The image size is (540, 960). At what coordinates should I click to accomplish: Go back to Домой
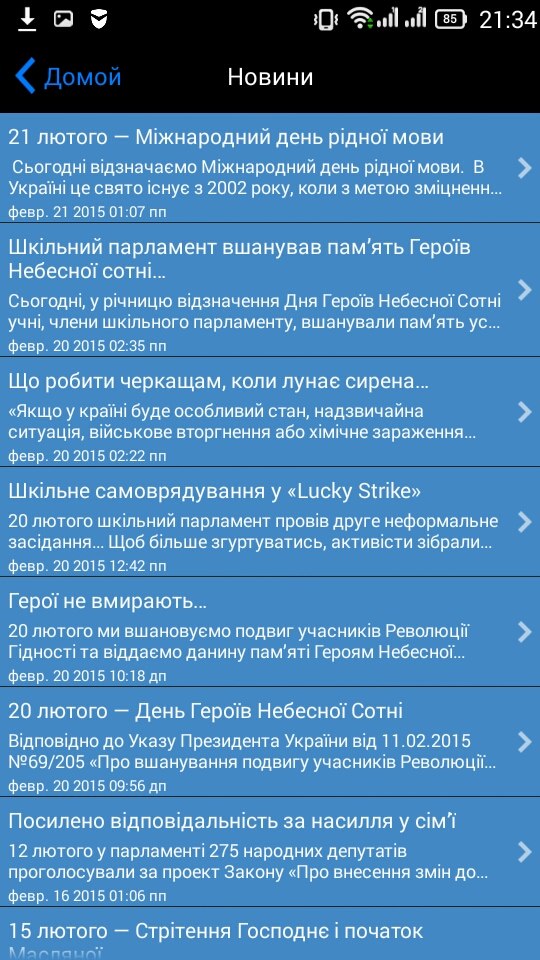coord(68,77)
